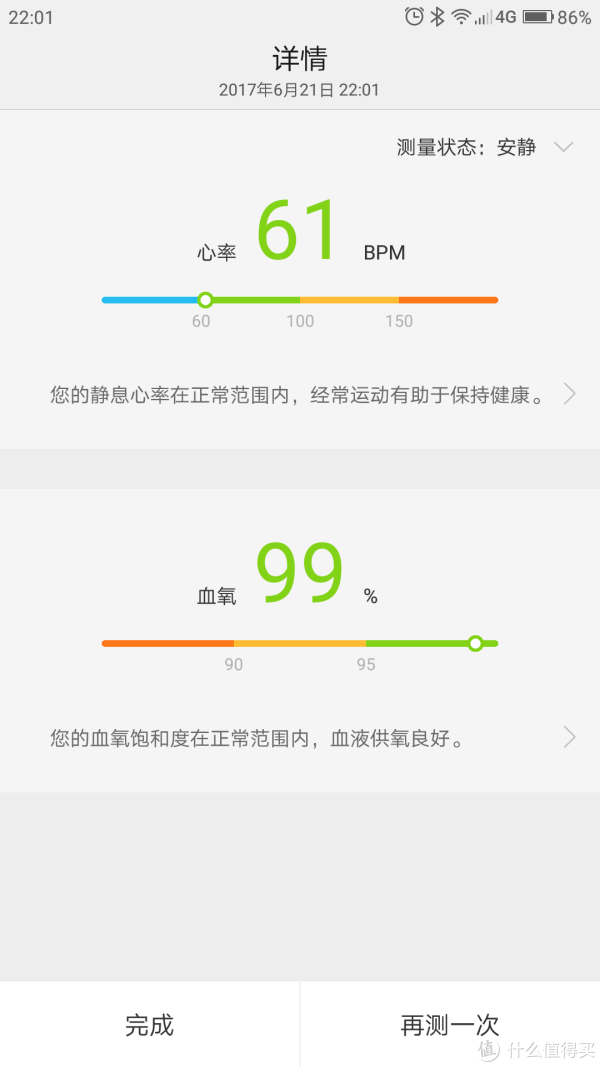
Task: Open the resting heart rate advice row
Action: pyautogui.click(x=300, y=395)
